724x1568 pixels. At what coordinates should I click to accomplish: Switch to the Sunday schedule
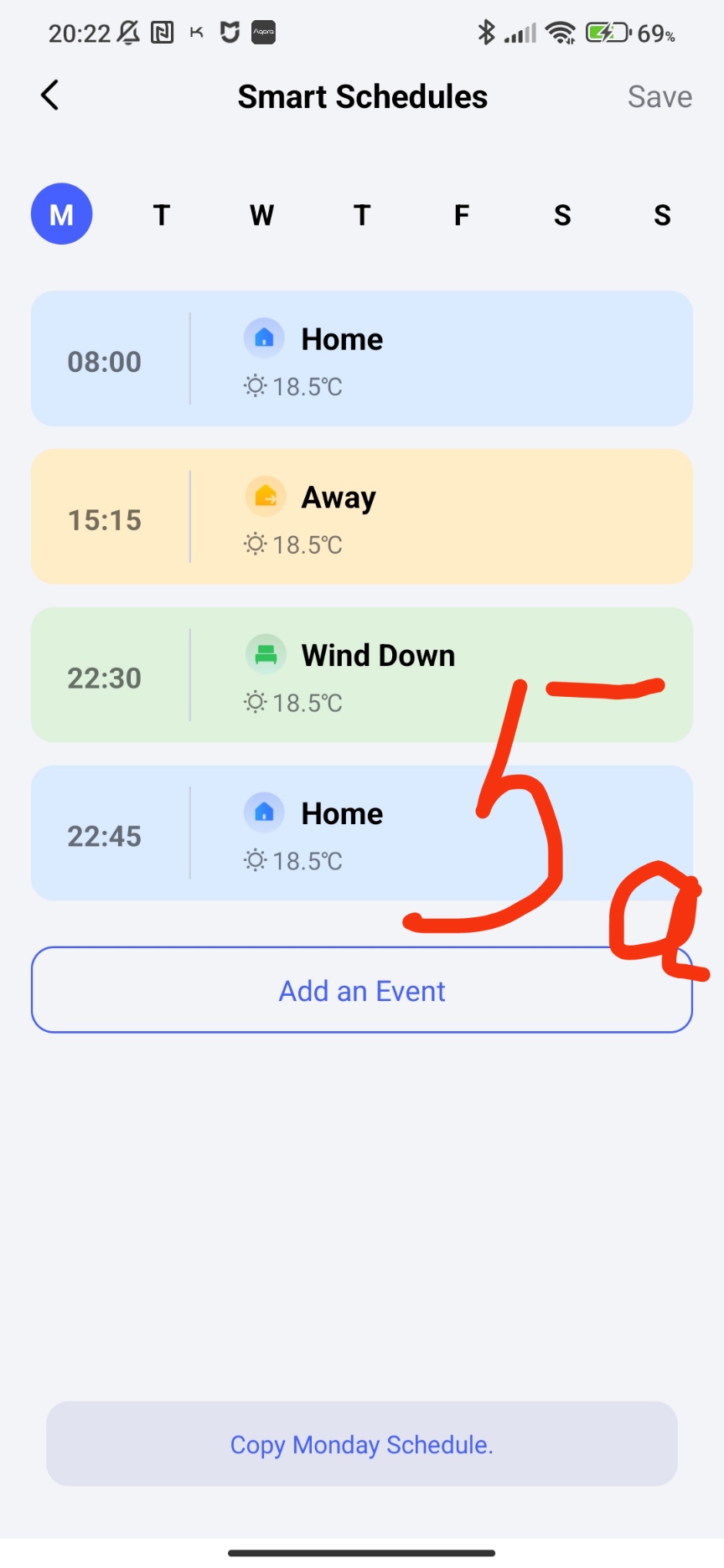coord(662,215)
